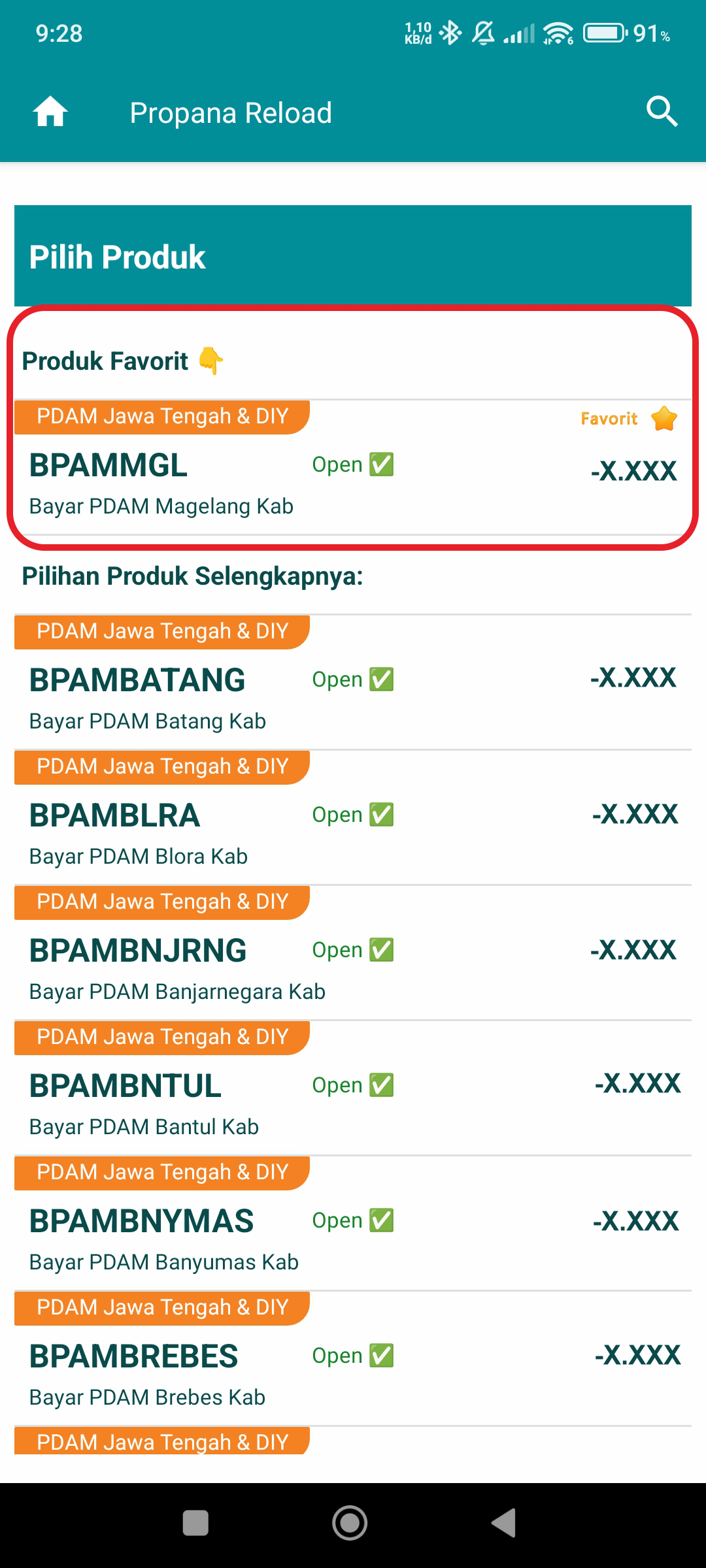Go back using system back button
Viewport: 706px width, 1568px height.
point(504,1523)
